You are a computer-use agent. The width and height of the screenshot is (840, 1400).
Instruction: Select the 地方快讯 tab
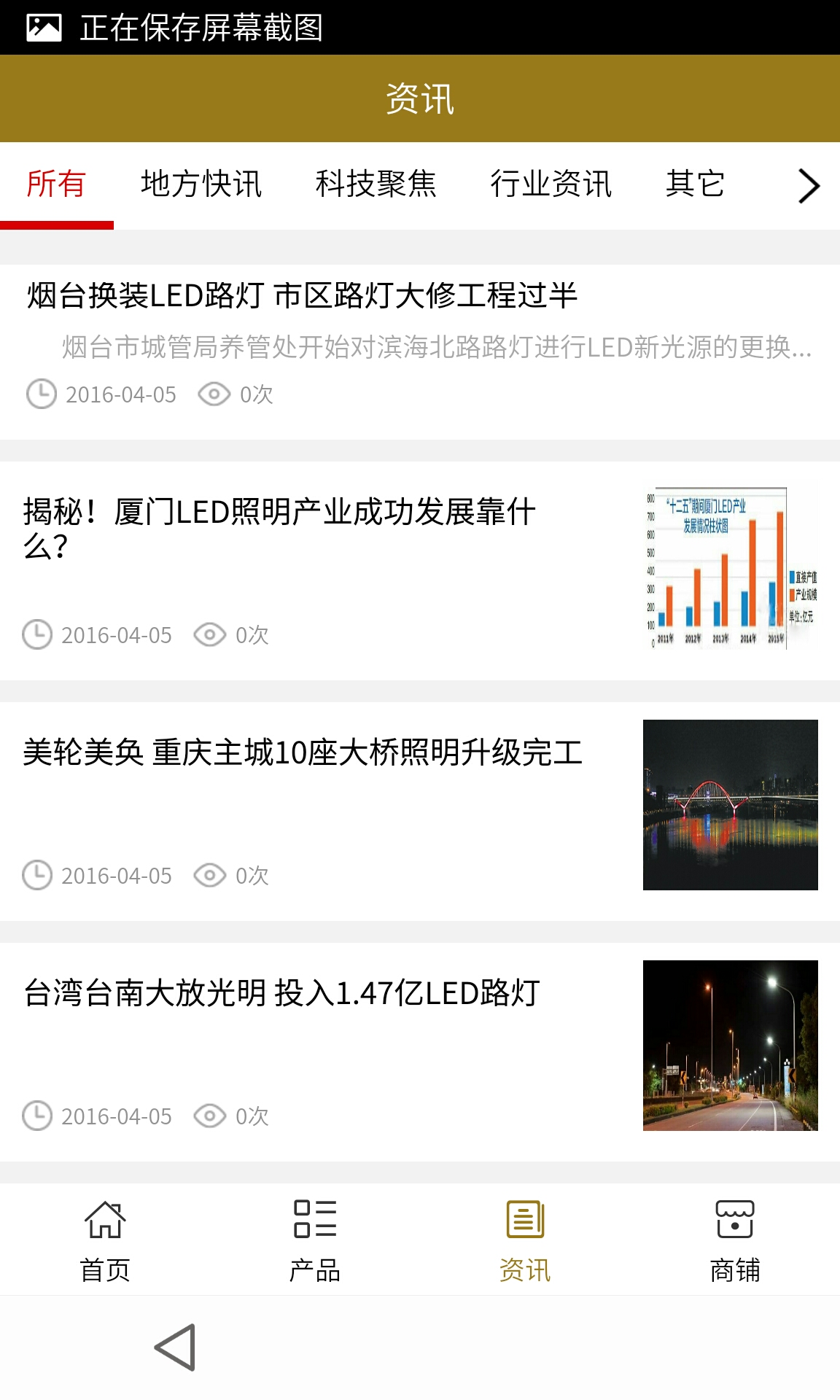201,184
